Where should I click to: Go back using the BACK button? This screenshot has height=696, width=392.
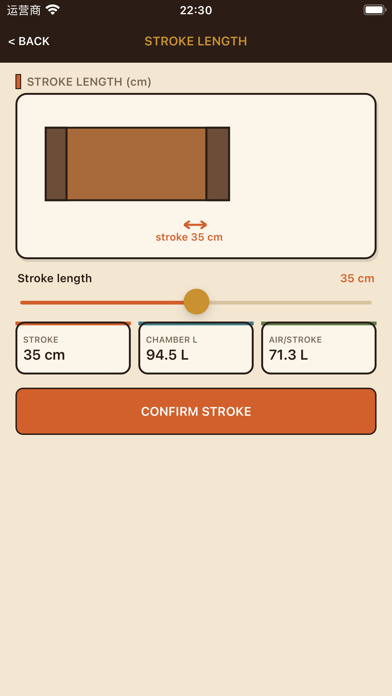(29, 41)
